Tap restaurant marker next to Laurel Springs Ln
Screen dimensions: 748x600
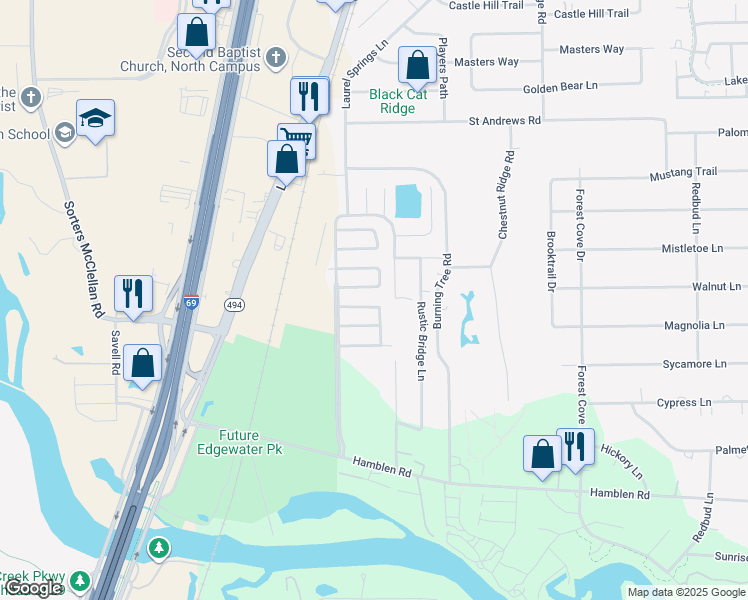(310, 97)
